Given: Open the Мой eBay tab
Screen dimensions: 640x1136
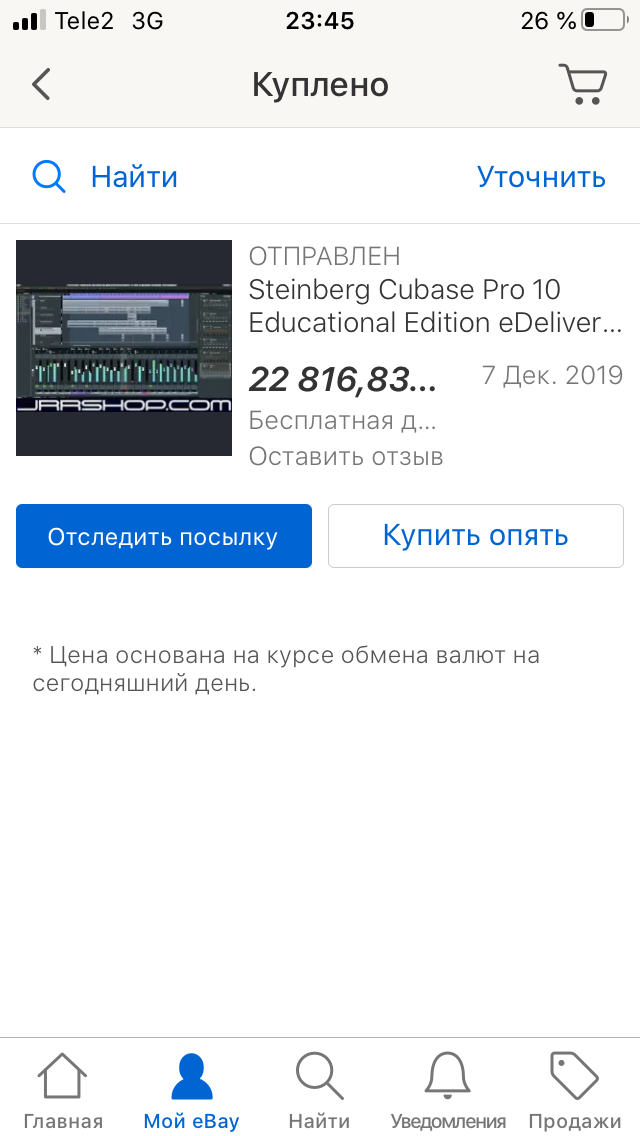Looking at the screenshot, I should coord(191,1090).
